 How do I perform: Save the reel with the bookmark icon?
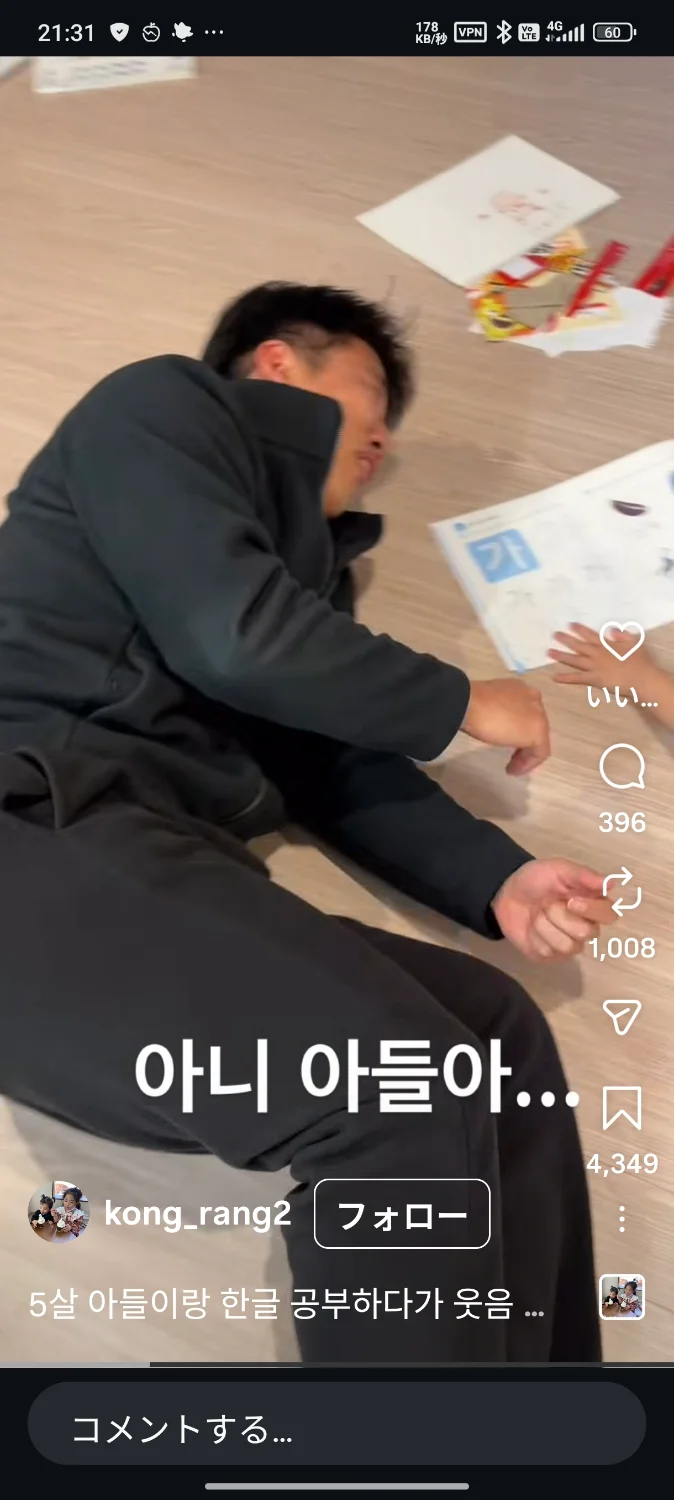pos(621,1109)
